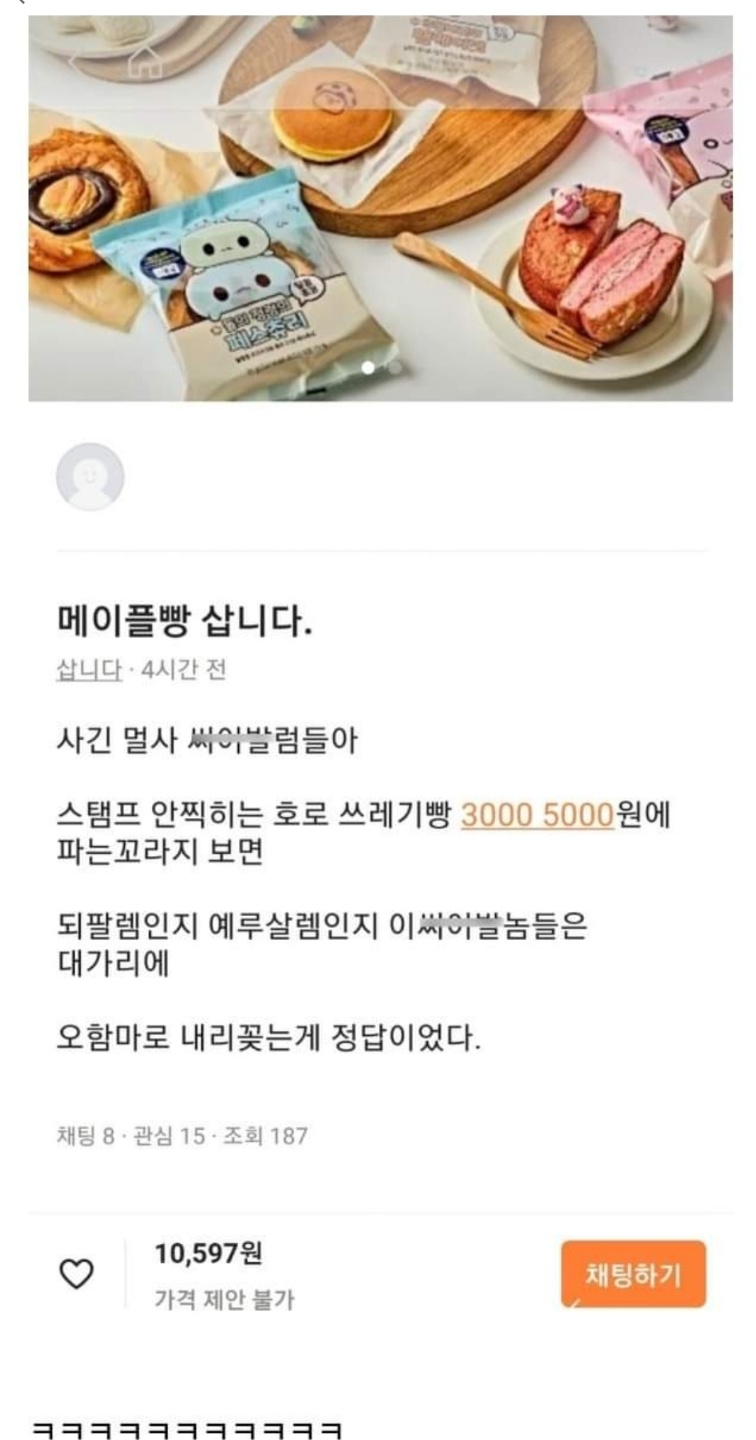Open the bread product photo

click(x=380, y=208)
